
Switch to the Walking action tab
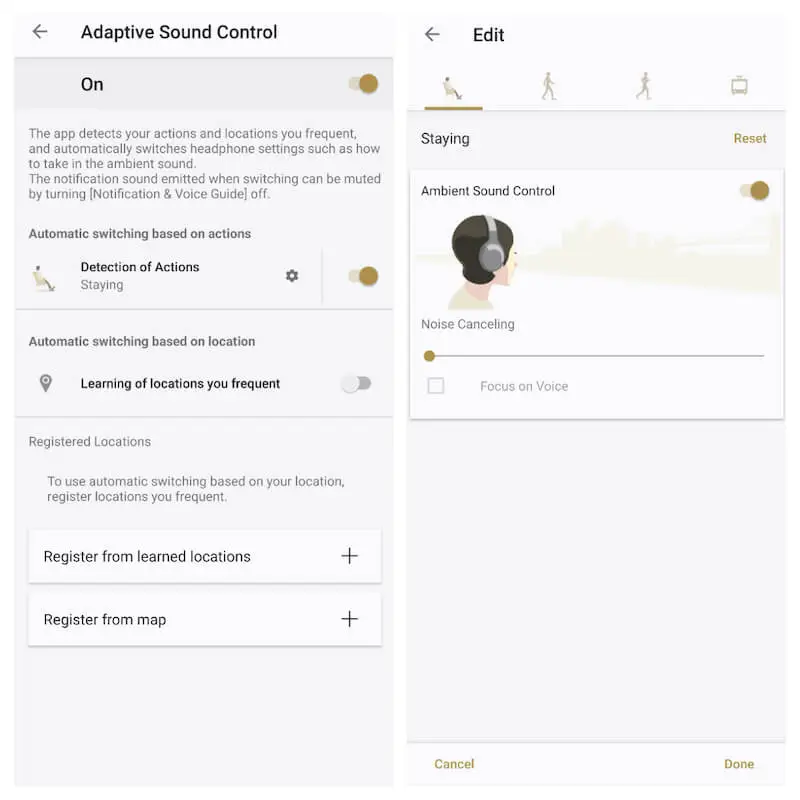click(x=548, y=87)
